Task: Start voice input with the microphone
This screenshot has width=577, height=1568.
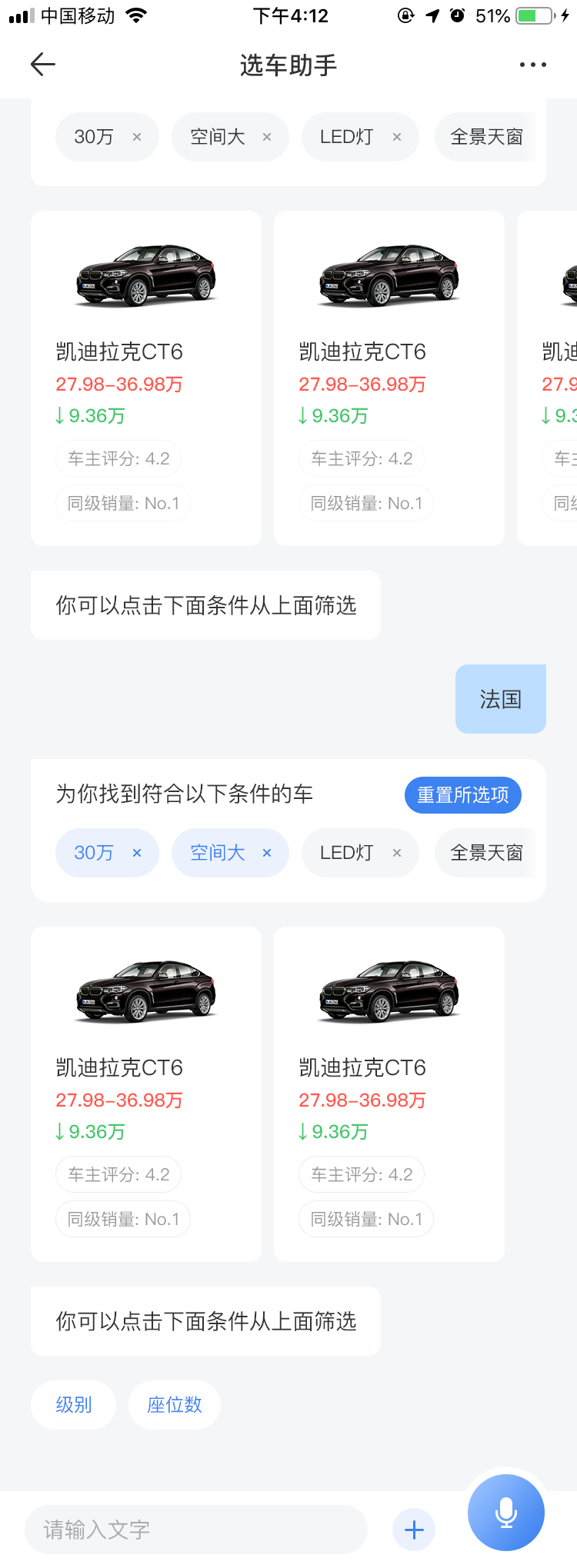Action: point(506,1513)
